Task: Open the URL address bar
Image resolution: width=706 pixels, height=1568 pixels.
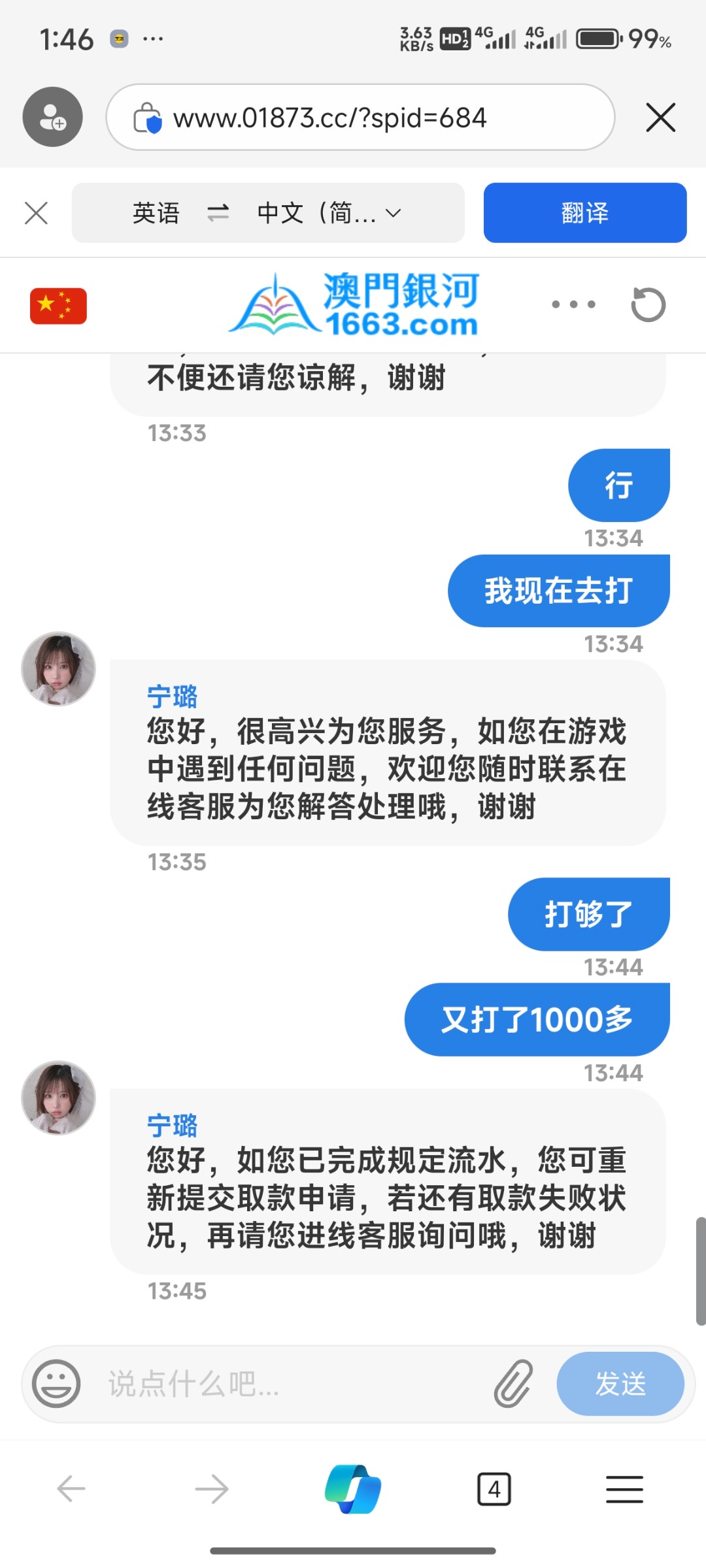Action: (x=360, y=118)
